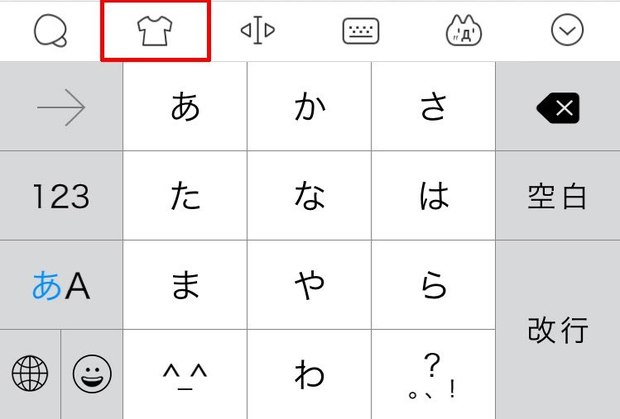Delete a character with backspace
Image resolution: width=620 pixels, height=419 pixels.
[558, 107]
